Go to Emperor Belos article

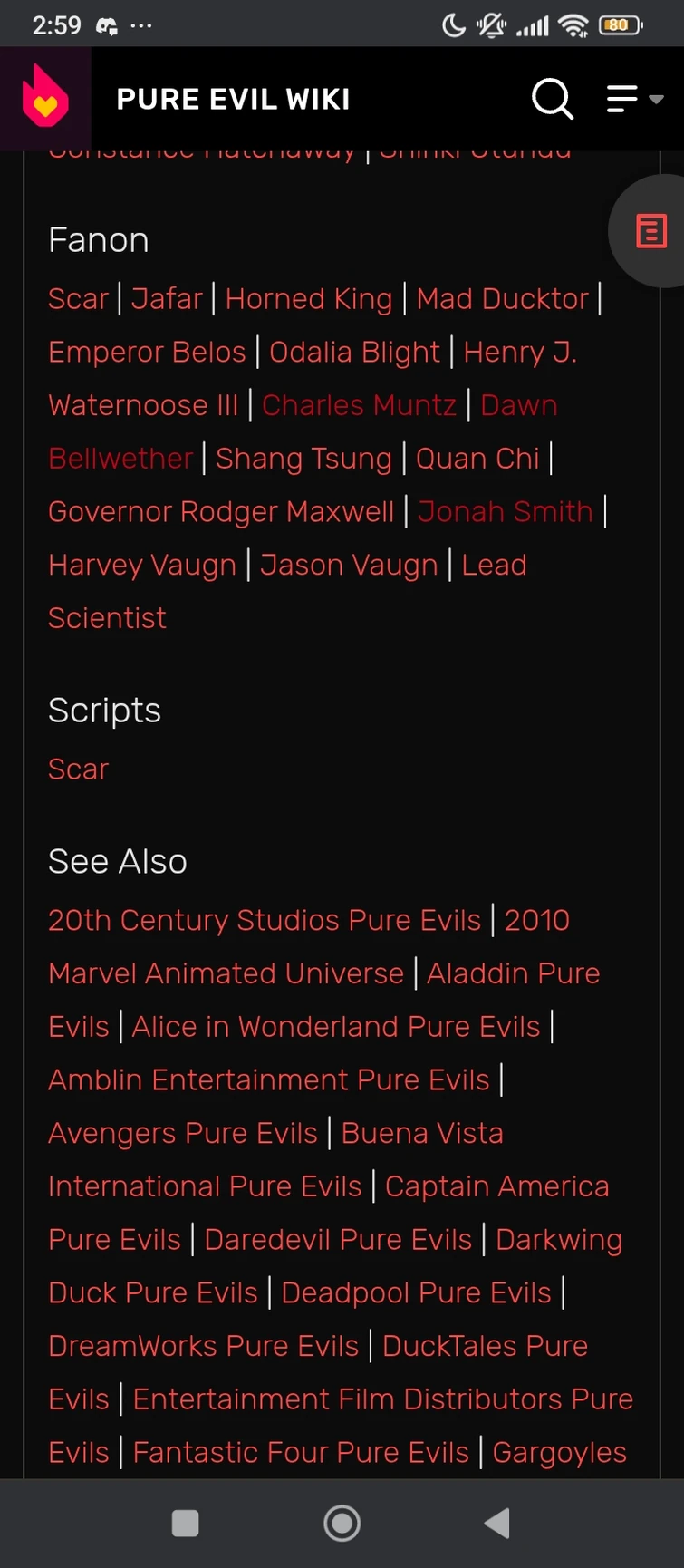pyautogui.click(x=146, y=352)
